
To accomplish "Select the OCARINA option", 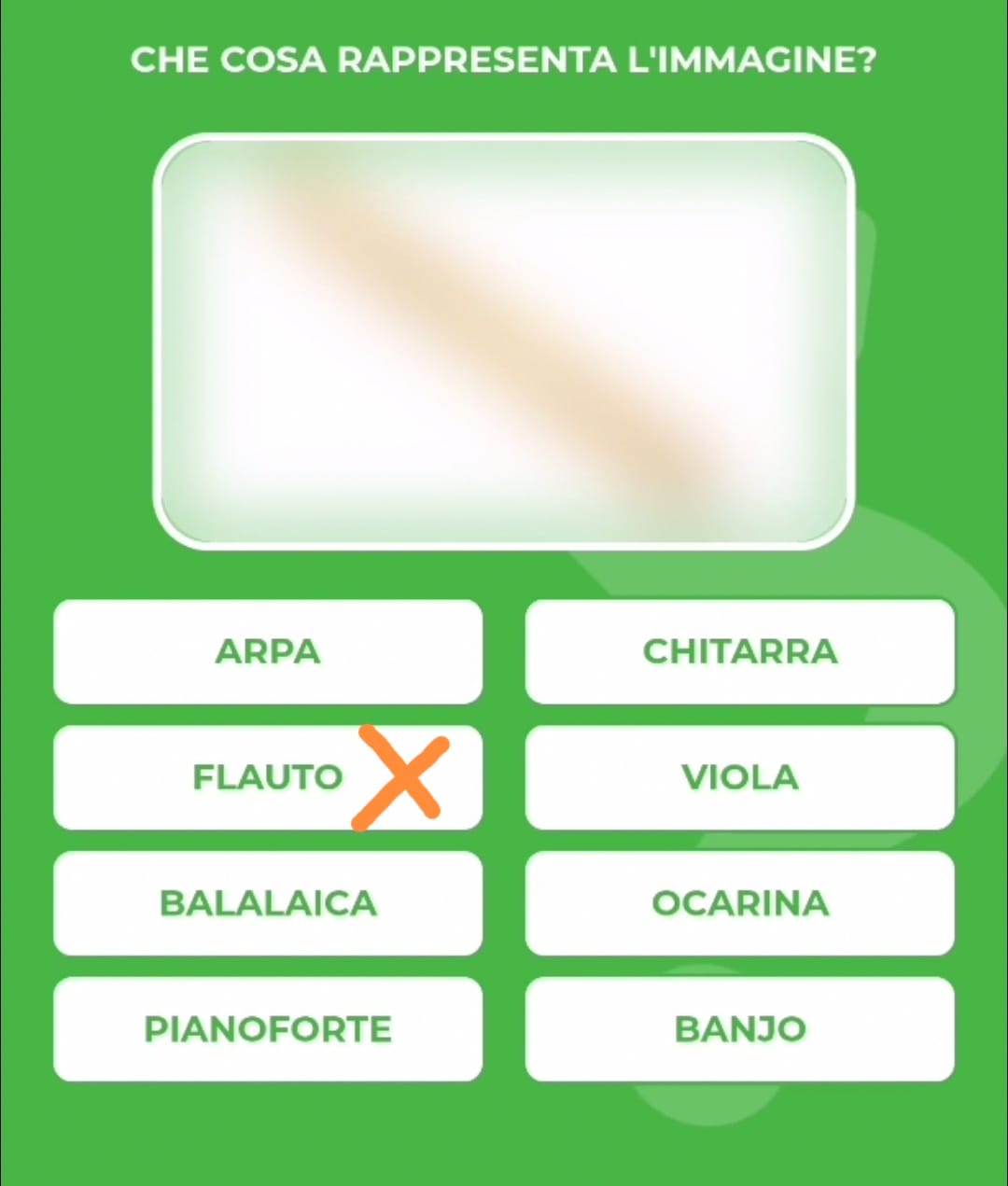I will tap(739, 903).
